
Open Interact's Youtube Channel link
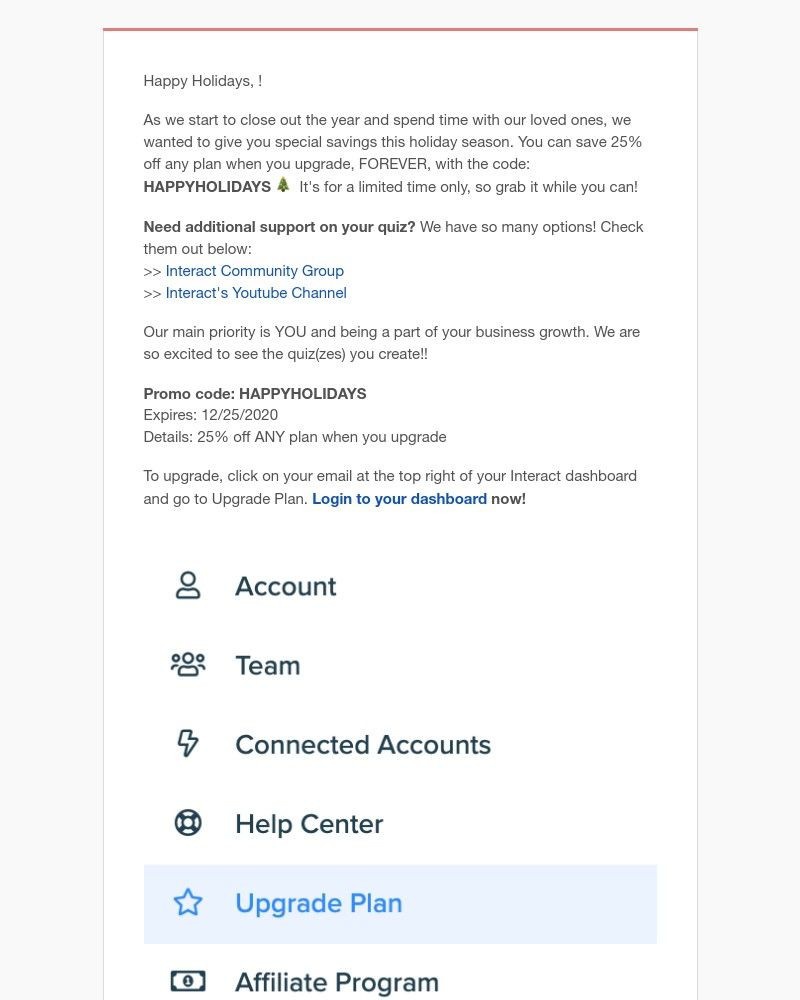click(256, 292)
